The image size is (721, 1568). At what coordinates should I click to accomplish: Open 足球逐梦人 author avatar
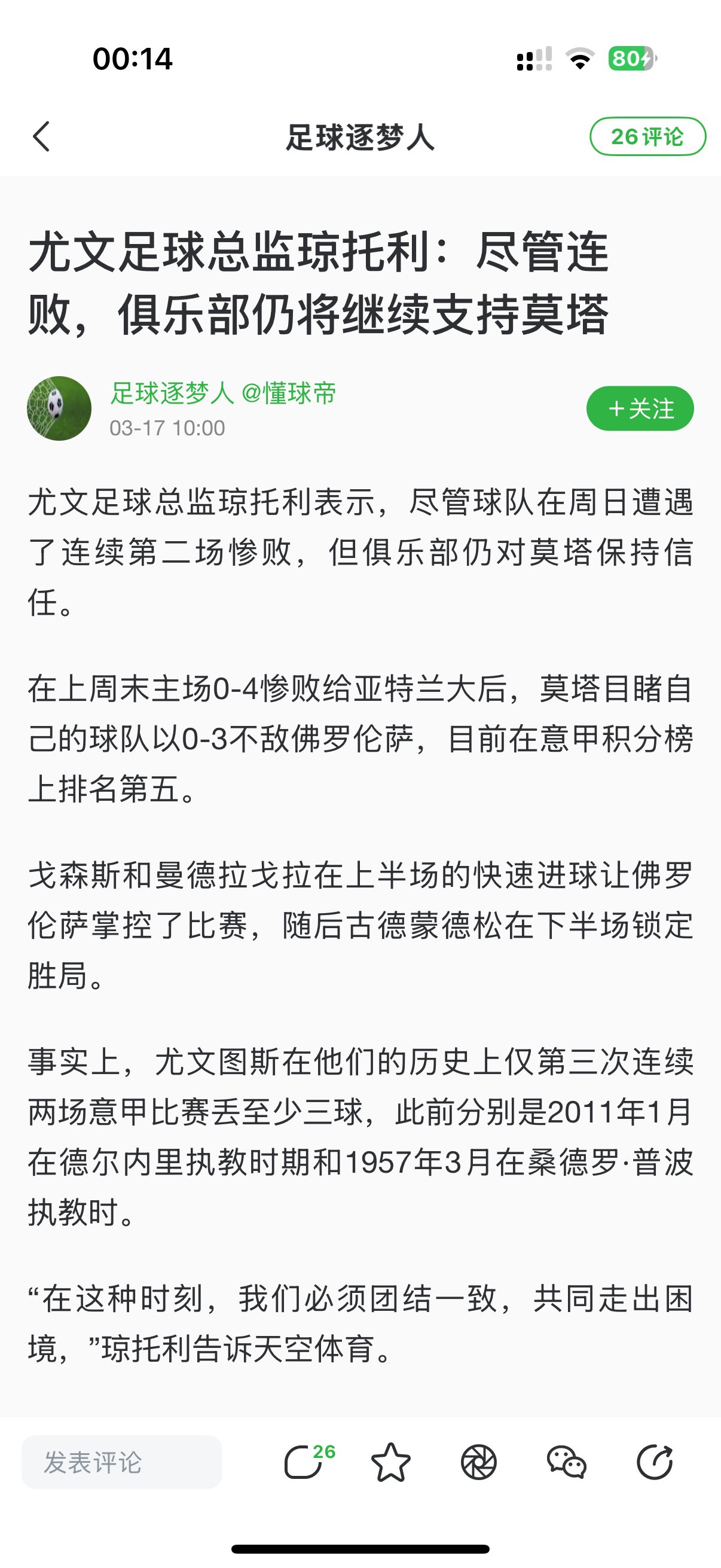pos(59,408)
